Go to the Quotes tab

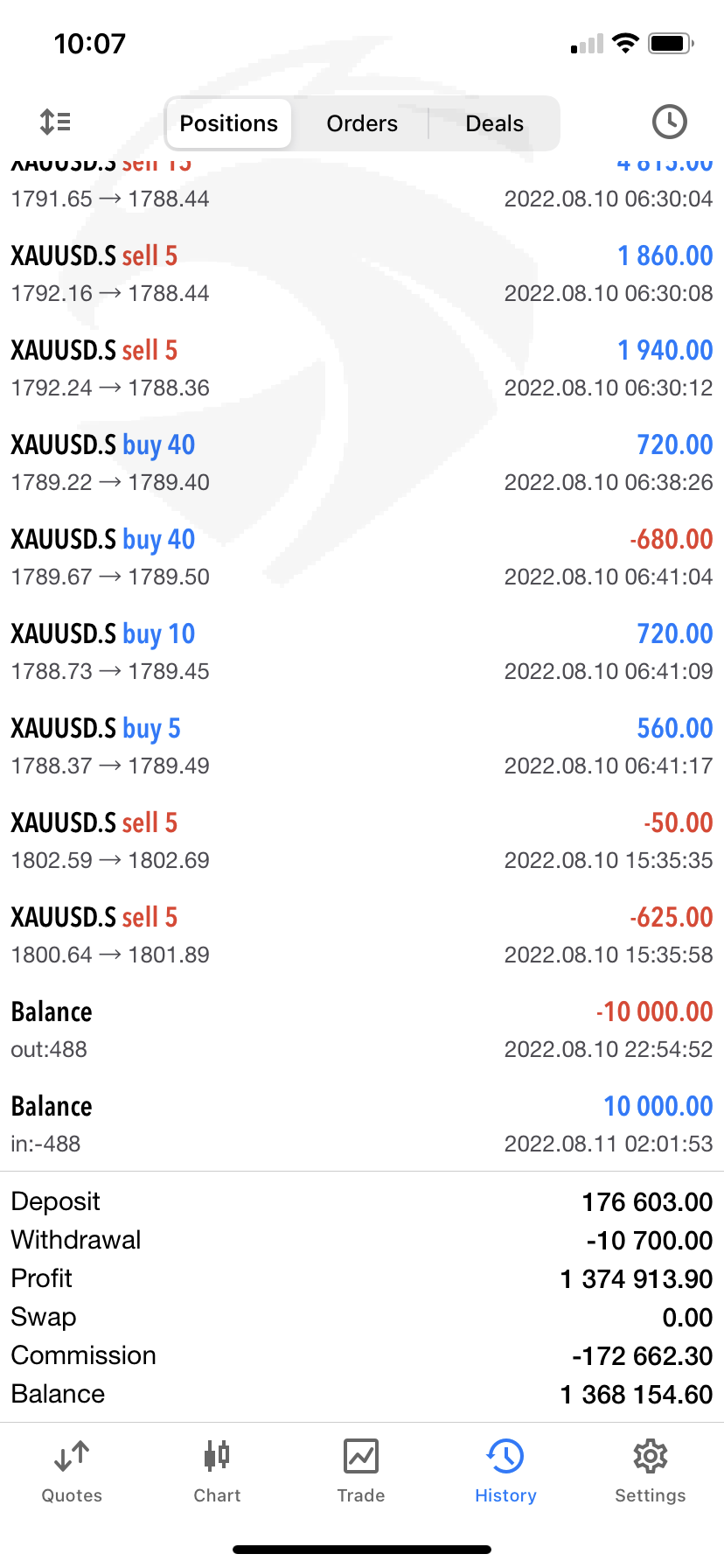pos(72,1472)
